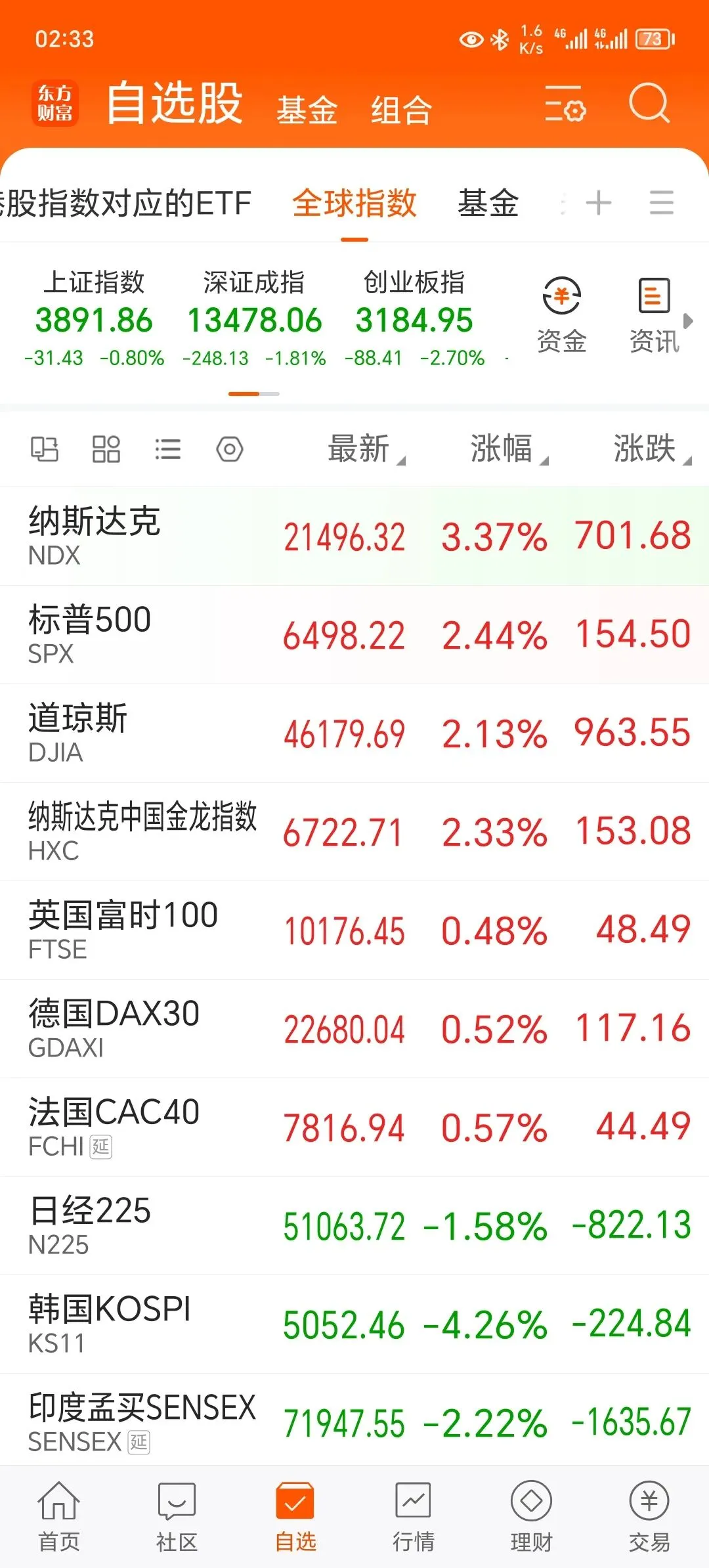Open the group list menu icon
The image size is (709, 1568).
coord(661,203)
